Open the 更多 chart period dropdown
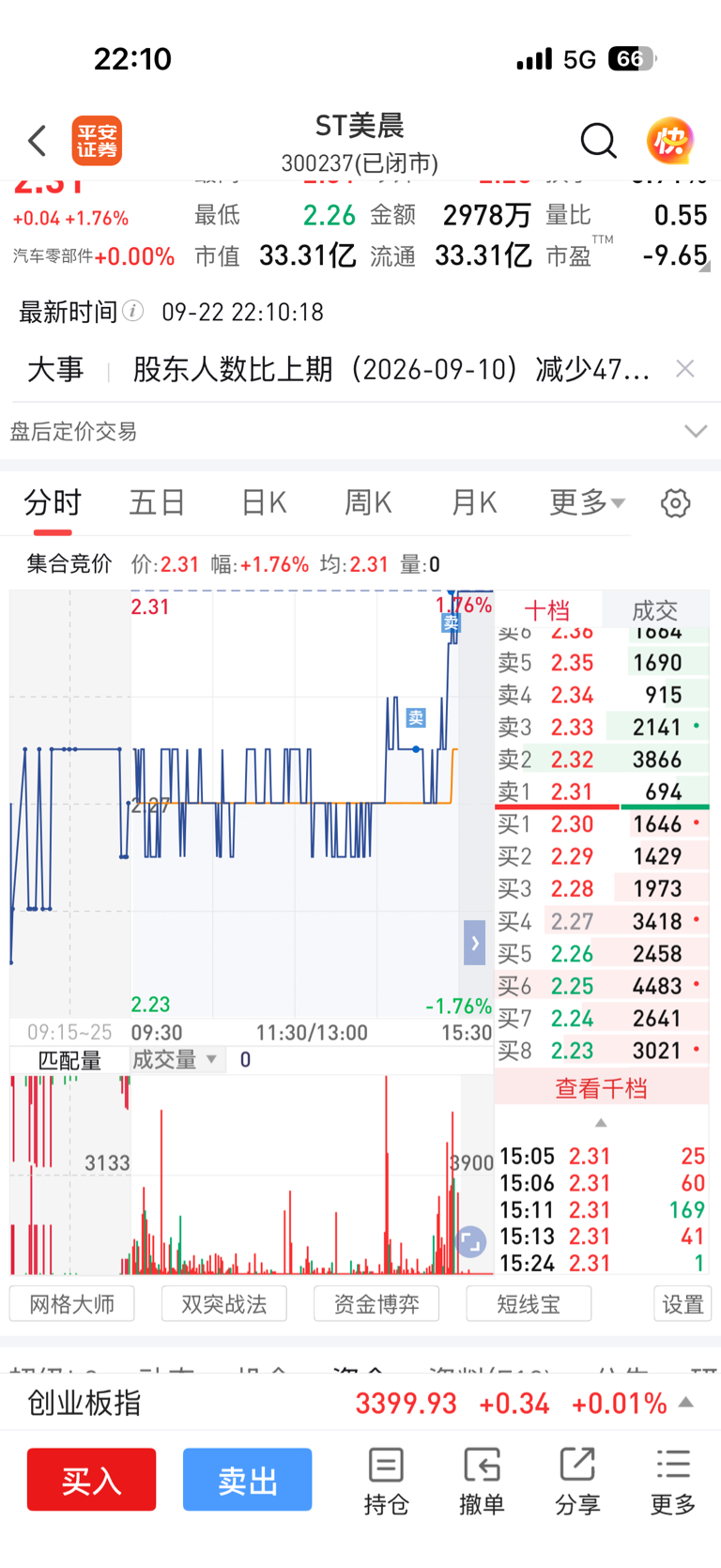Viewport: 721px width, 1568px height. (x=587, y=502)
